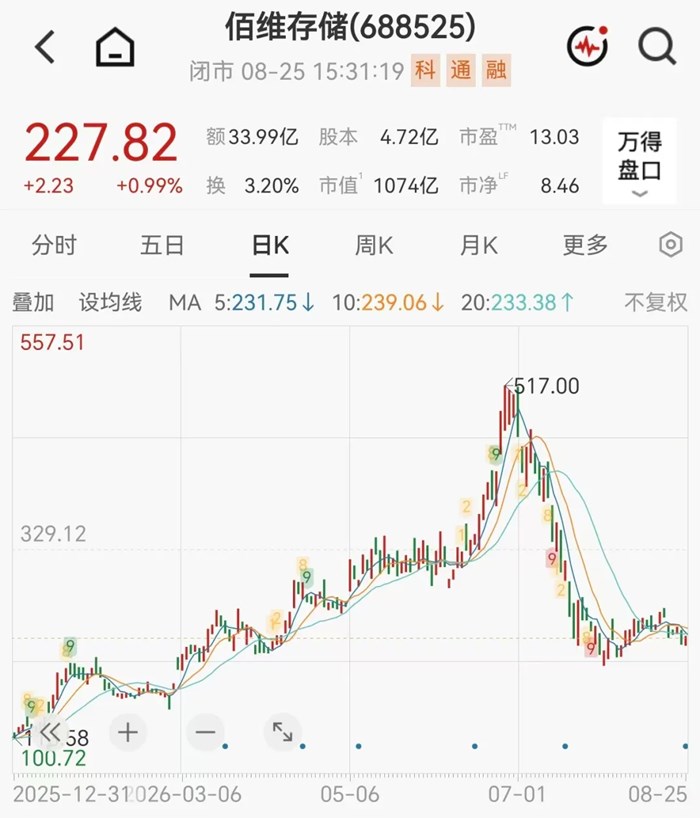The image size is (700, 818).
Task: Expand the 万得盘口 panel
Action: 639,161
